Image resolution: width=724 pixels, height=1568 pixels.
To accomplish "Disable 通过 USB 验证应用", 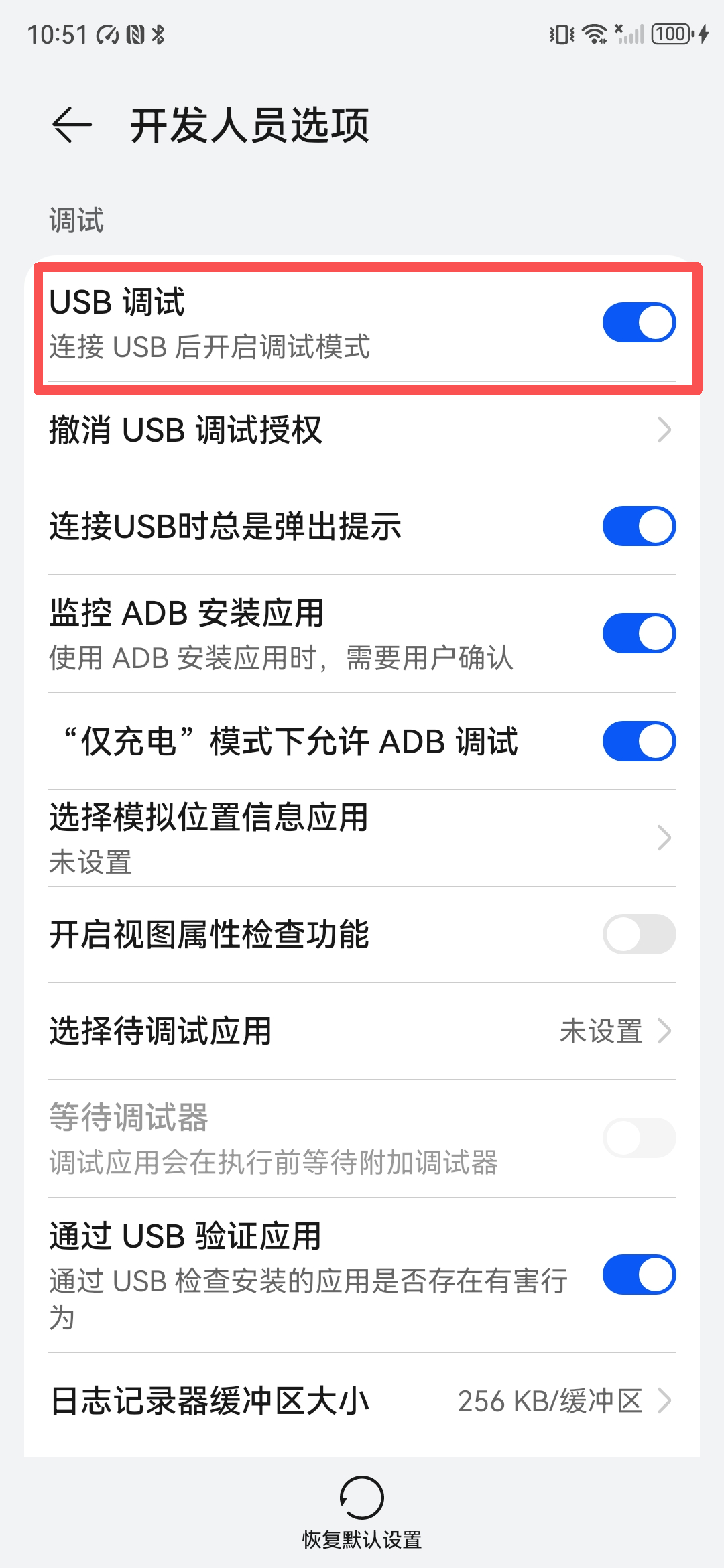I will [638, 1275].
